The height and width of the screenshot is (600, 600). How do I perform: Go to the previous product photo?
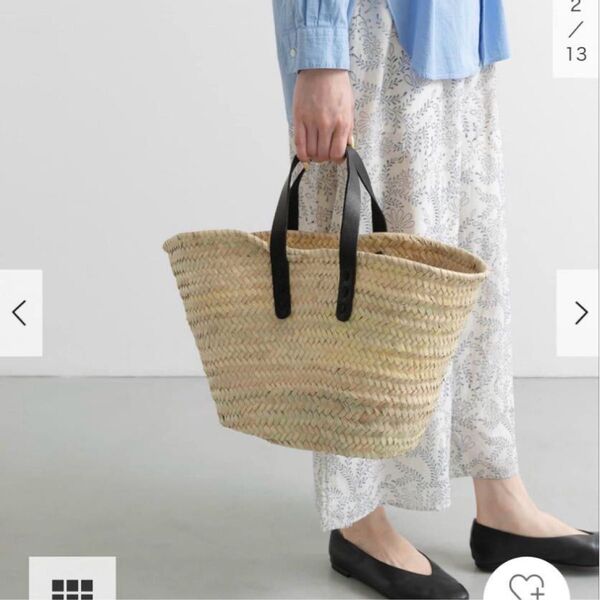[19, 313]
